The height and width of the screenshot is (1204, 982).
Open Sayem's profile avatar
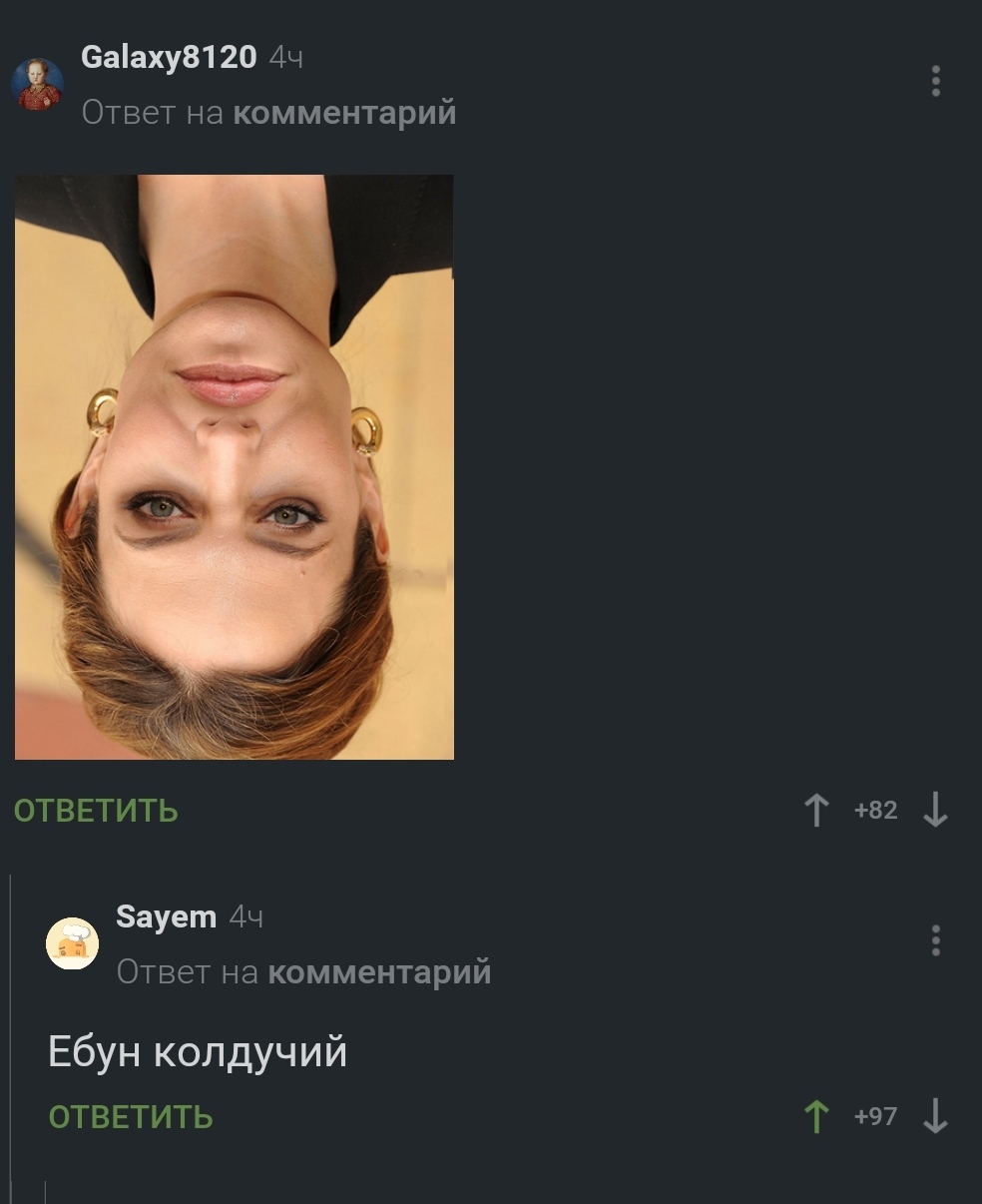tap(73, 943)
